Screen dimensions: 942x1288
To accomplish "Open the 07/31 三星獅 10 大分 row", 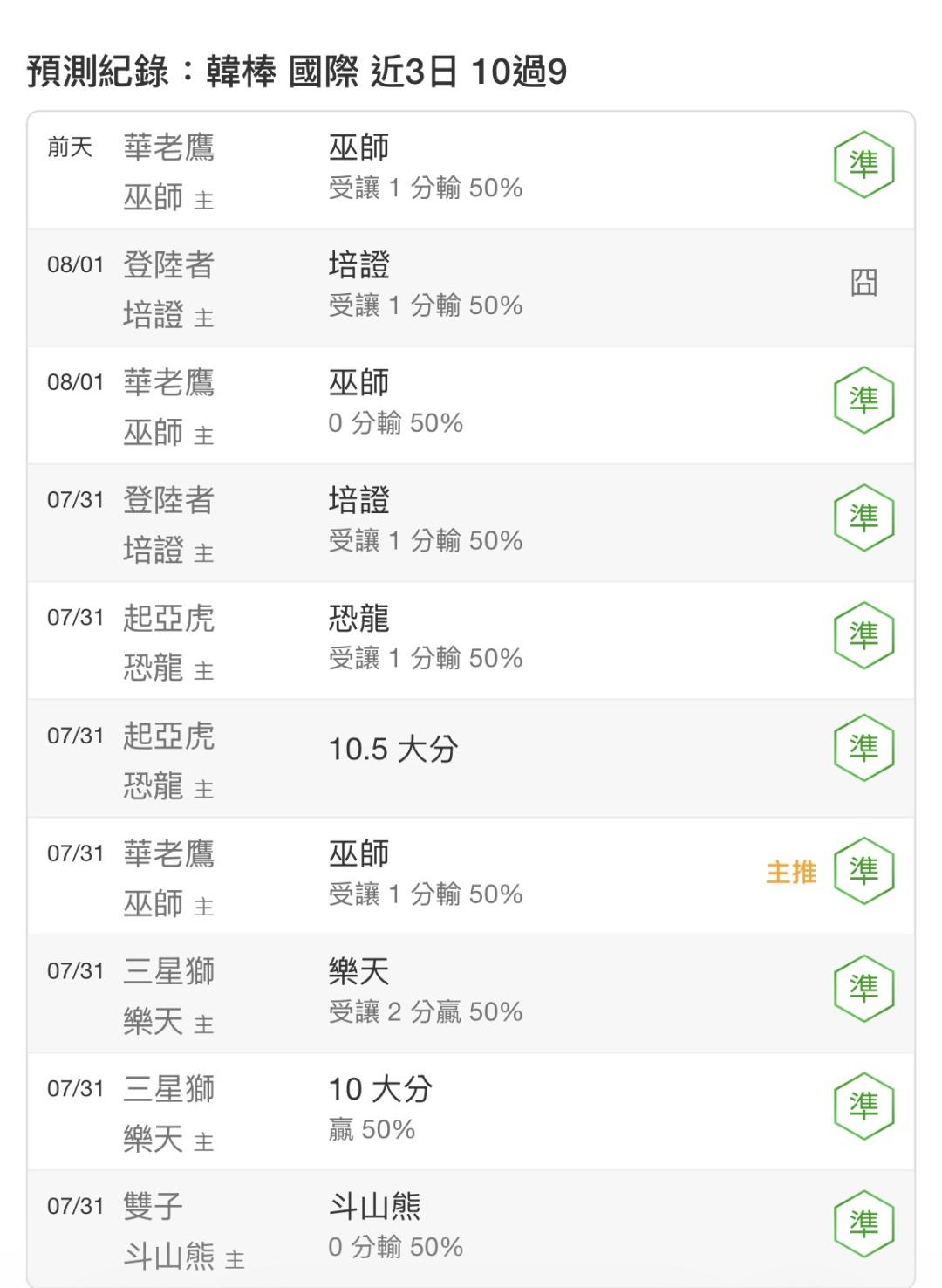I will pyautogui.click(x=471, y=1112).
